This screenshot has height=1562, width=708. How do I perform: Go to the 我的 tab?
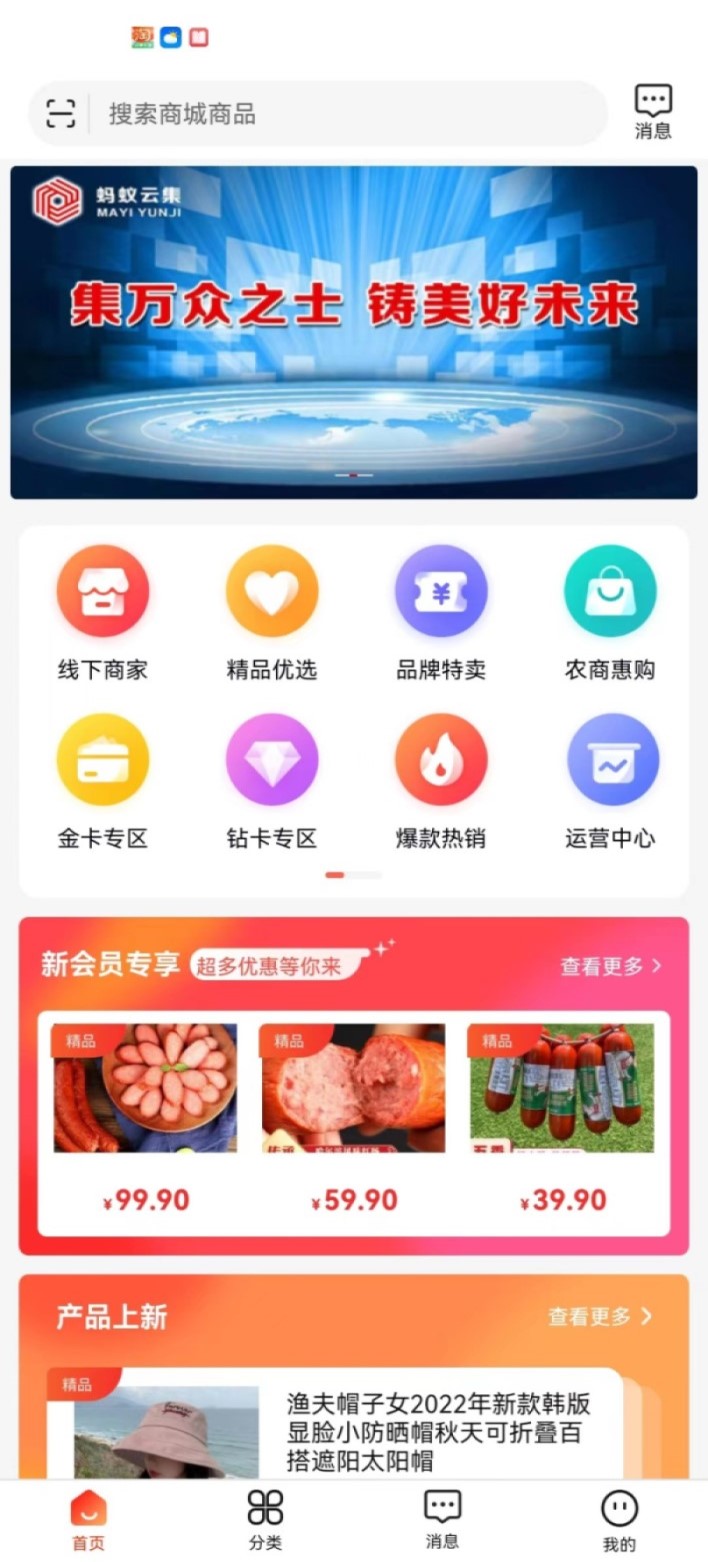coord(619,1520)
